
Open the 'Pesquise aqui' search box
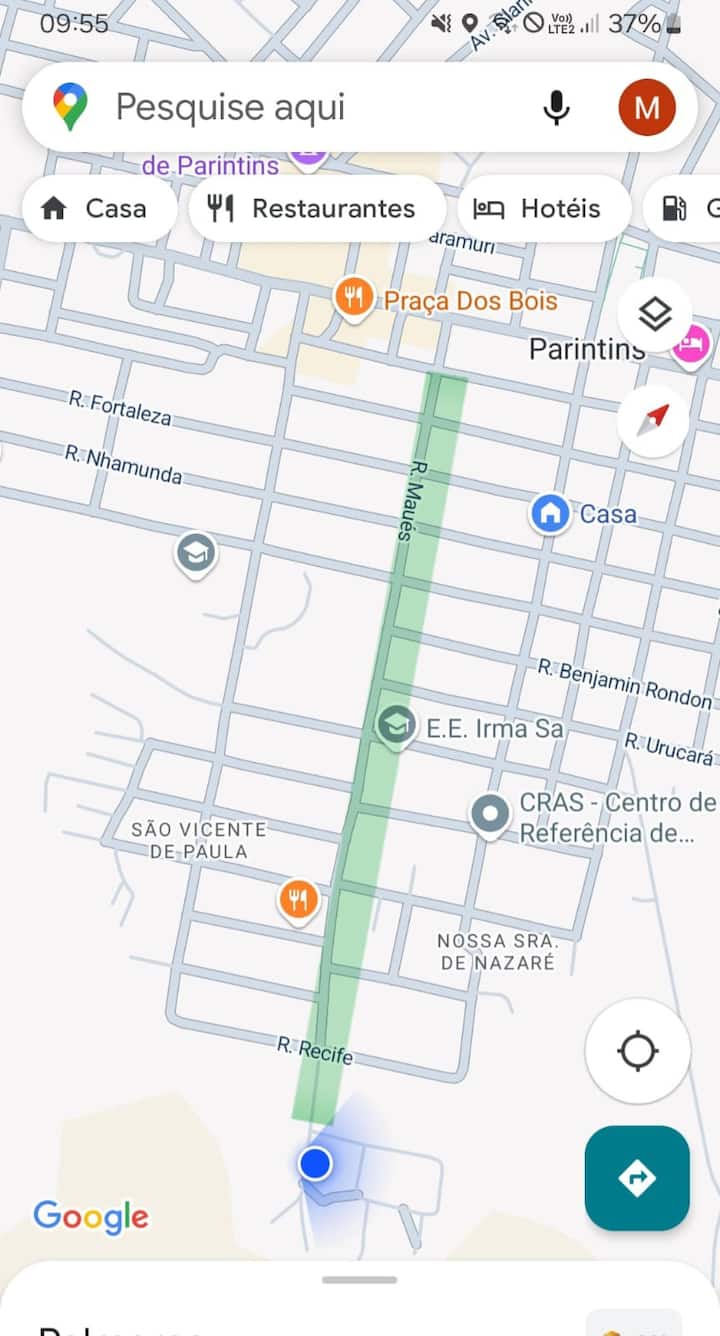tap(300, 107)
